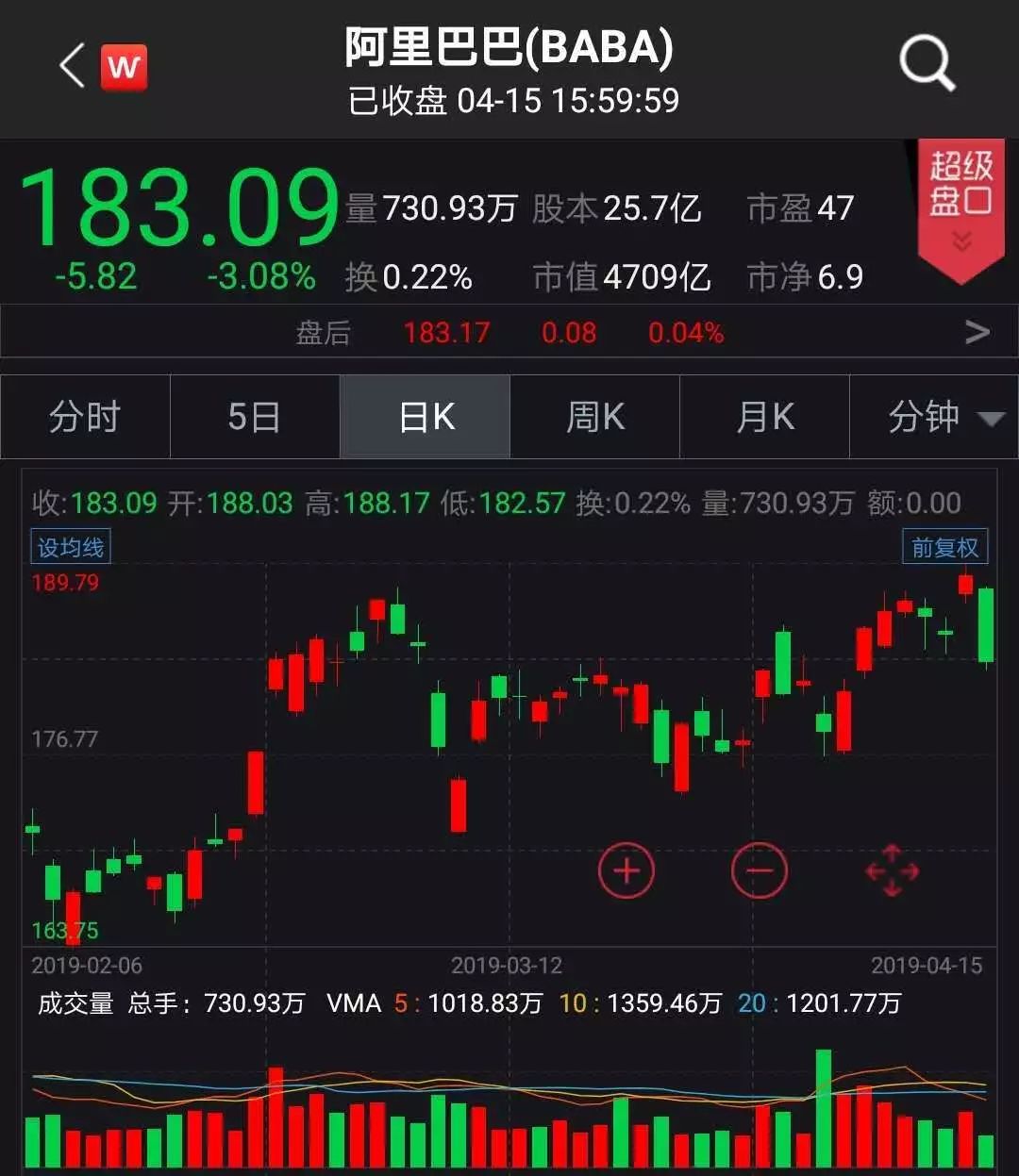The width and height of the screenshot is (1019, 1176).
Task: Click the right-pointing expander after 0.04%
Action: (975, 332)
